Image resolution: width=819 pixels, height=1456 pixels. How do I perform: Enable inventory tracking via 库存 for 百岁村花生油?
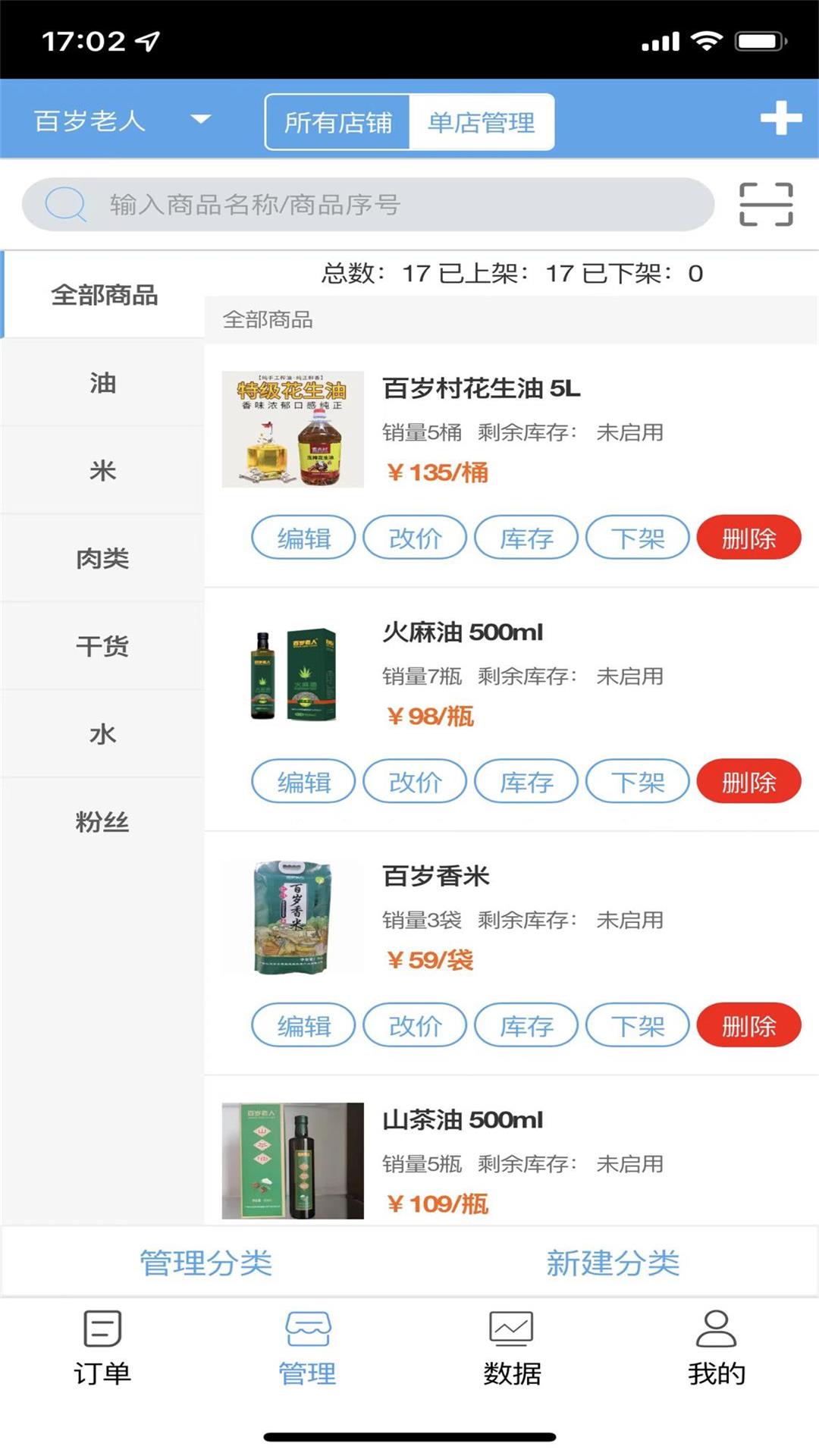pos(526,538)
